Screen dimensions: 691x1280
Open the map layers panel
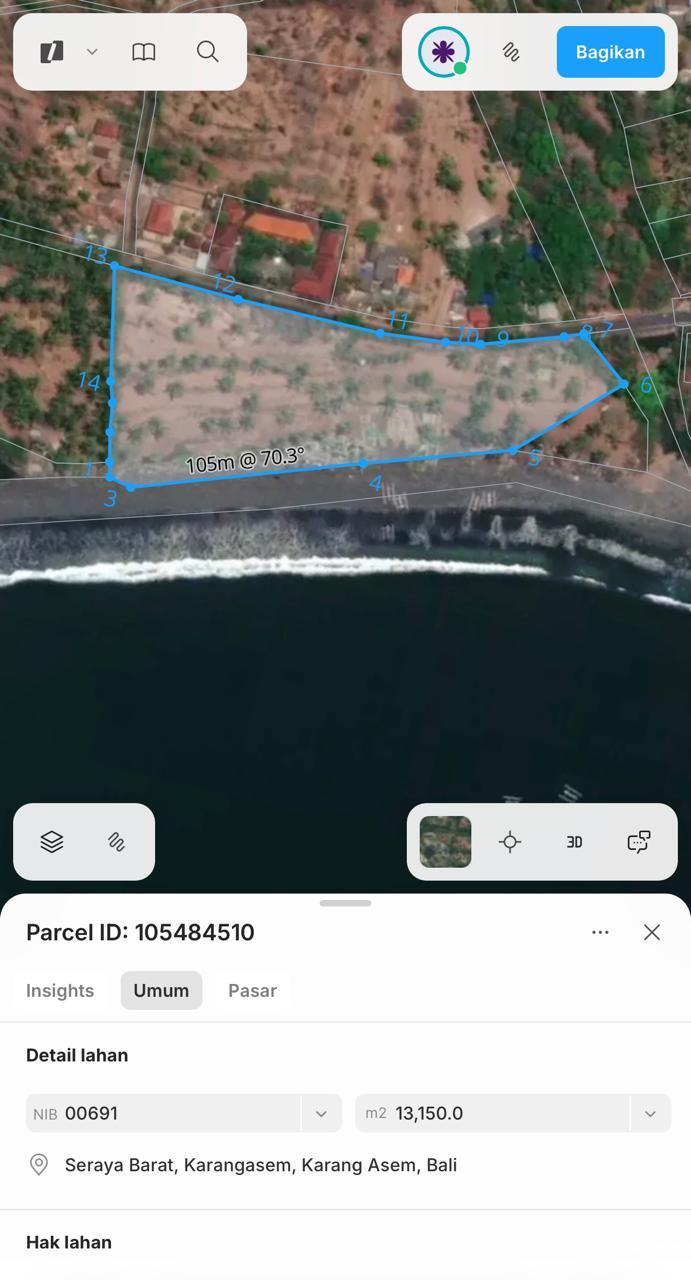click(x=52, y=842)
